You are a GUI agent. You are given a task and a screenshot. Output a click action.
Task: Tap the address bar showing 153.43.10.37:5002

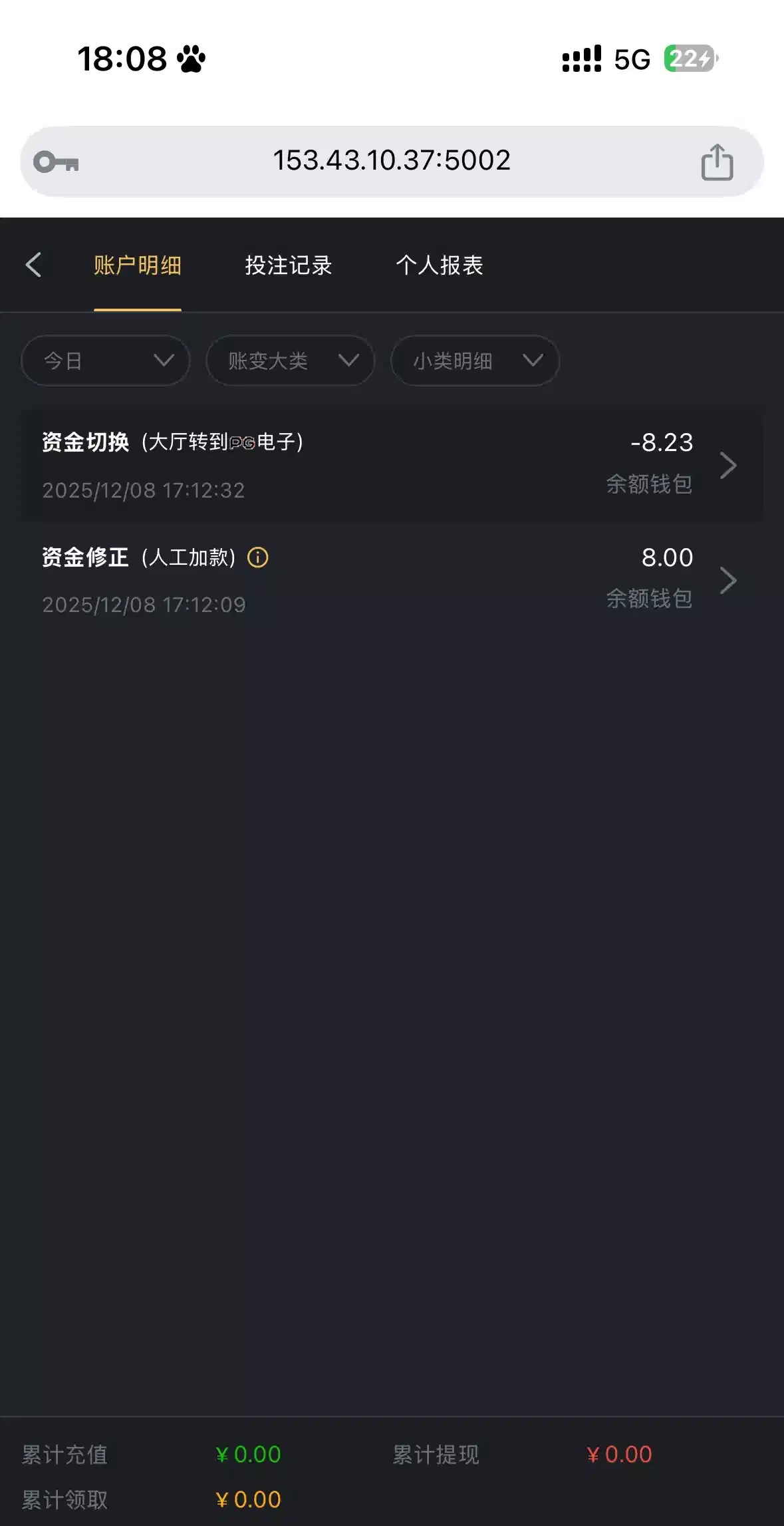click(x=391, y=161)
